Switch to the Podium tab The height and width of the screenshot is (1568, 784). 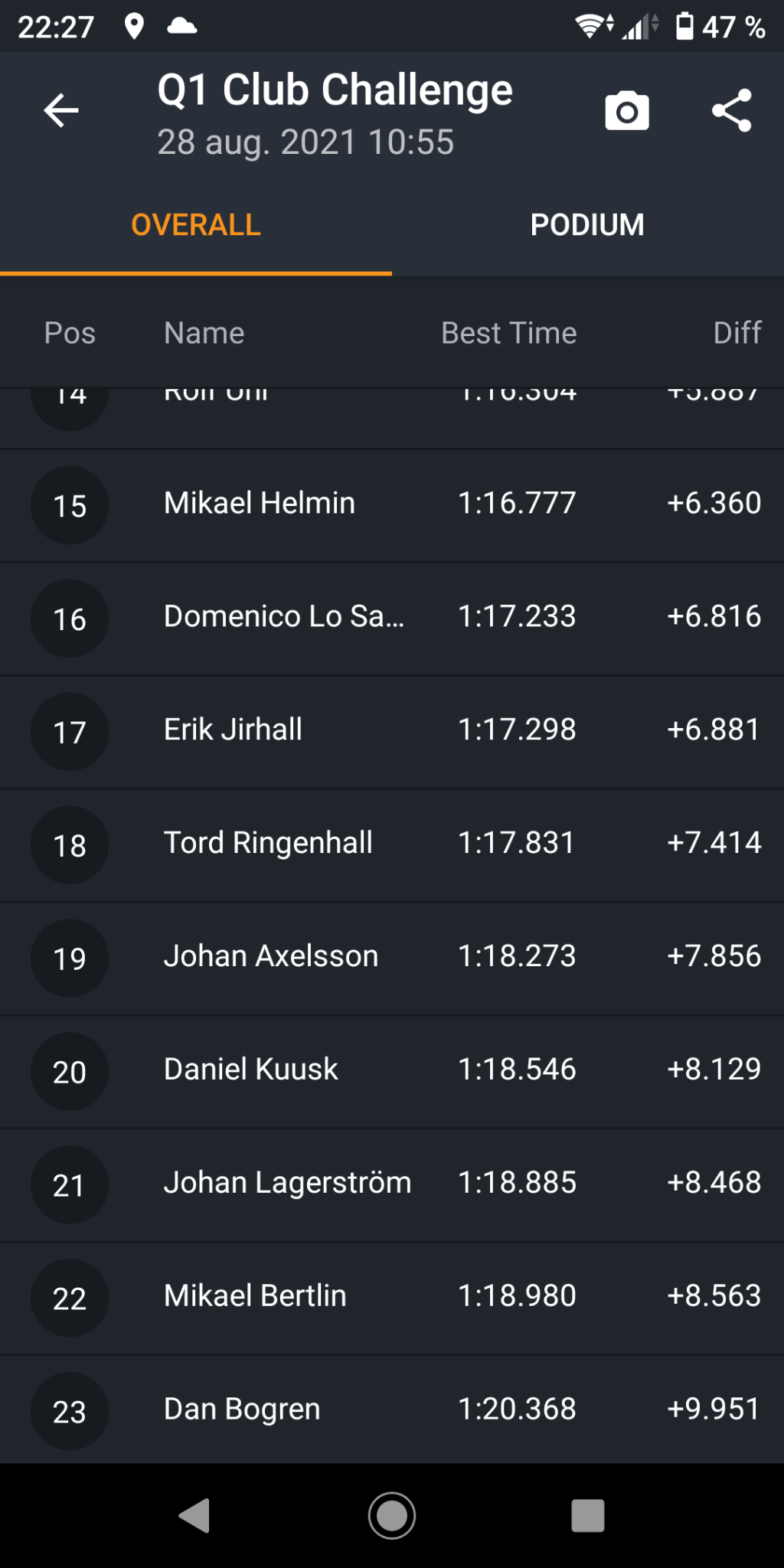(587, 225)
